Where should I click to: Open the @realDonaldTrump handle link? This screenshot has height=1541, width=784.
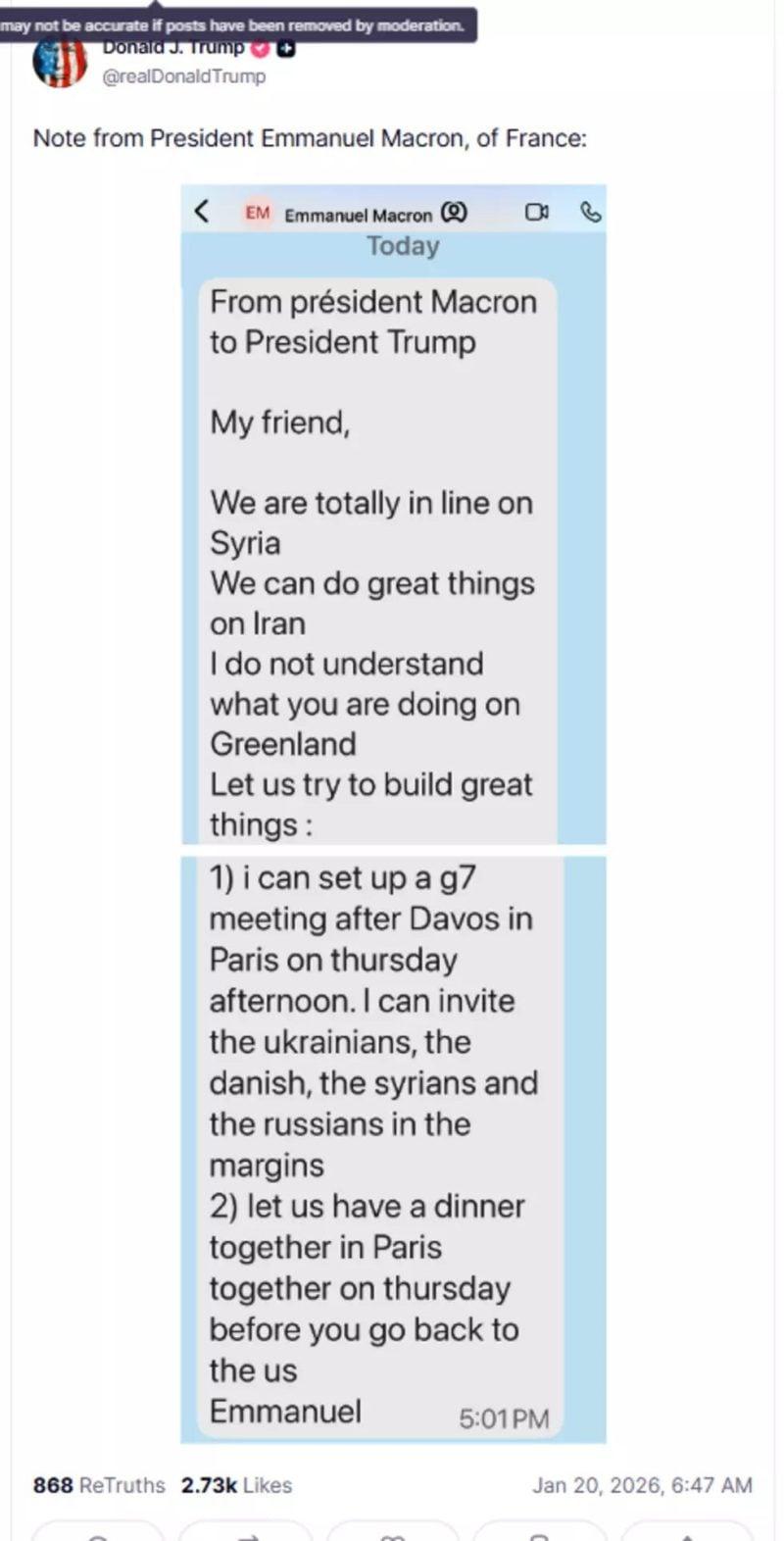(184, 76)
